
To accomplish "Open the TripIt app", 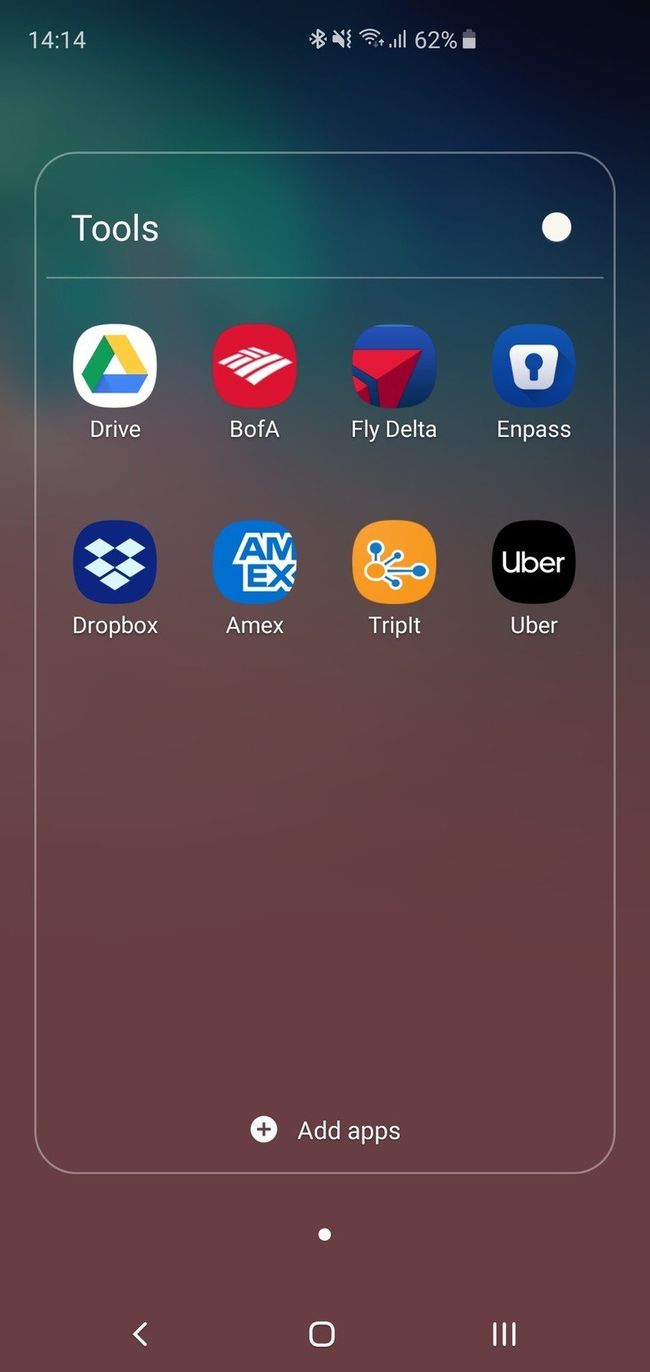I will click(394, 562).
